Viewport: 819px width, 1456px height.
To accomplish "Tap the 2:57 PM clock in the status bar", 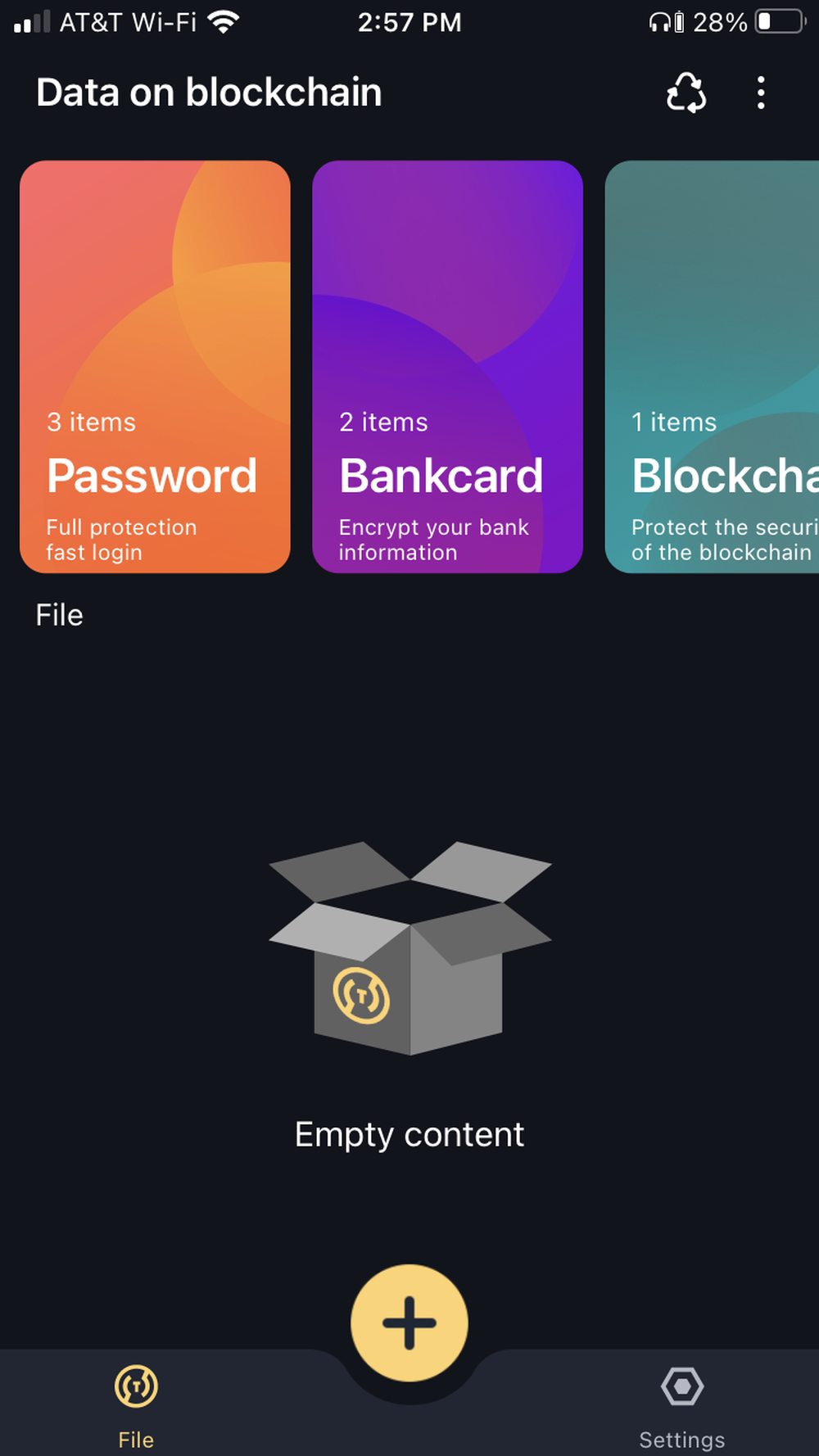I will (410, 22).
